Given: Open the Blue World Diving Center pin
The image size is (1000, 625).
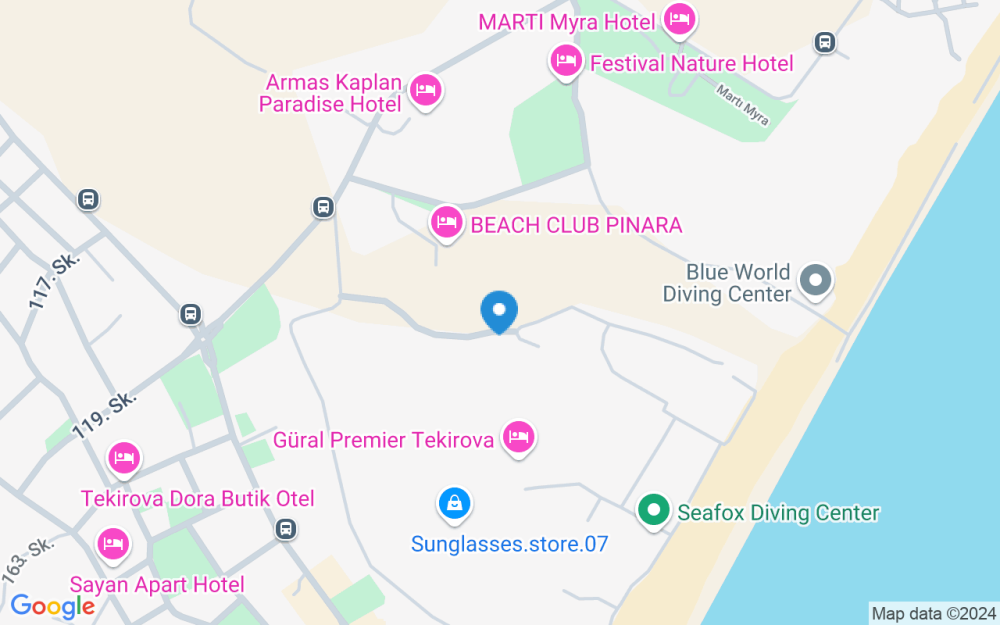Looking at the screenshot, I should pos(817,281).
